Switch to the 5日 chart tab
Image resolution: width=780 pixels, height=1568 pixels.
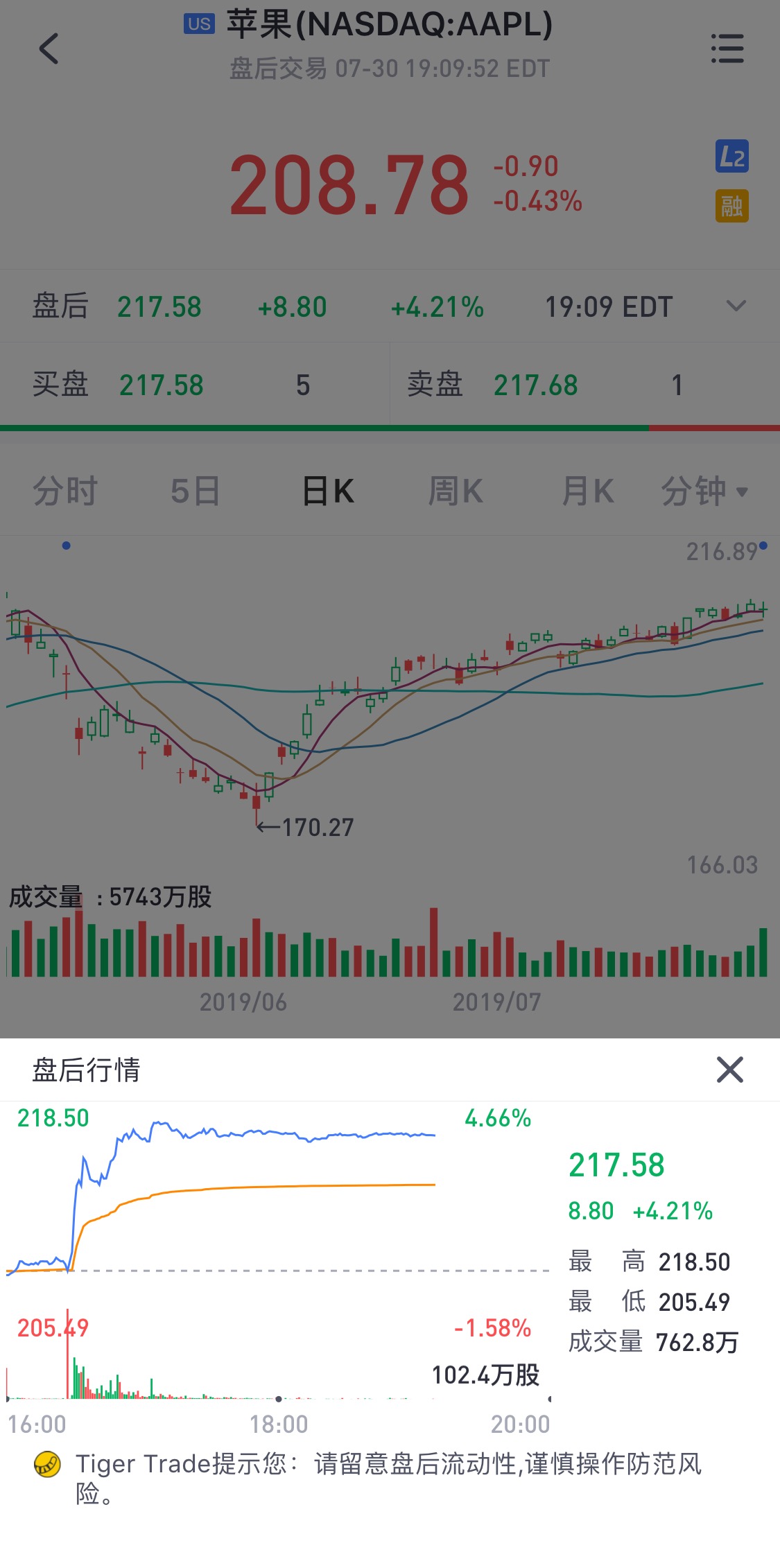(195, 491)
